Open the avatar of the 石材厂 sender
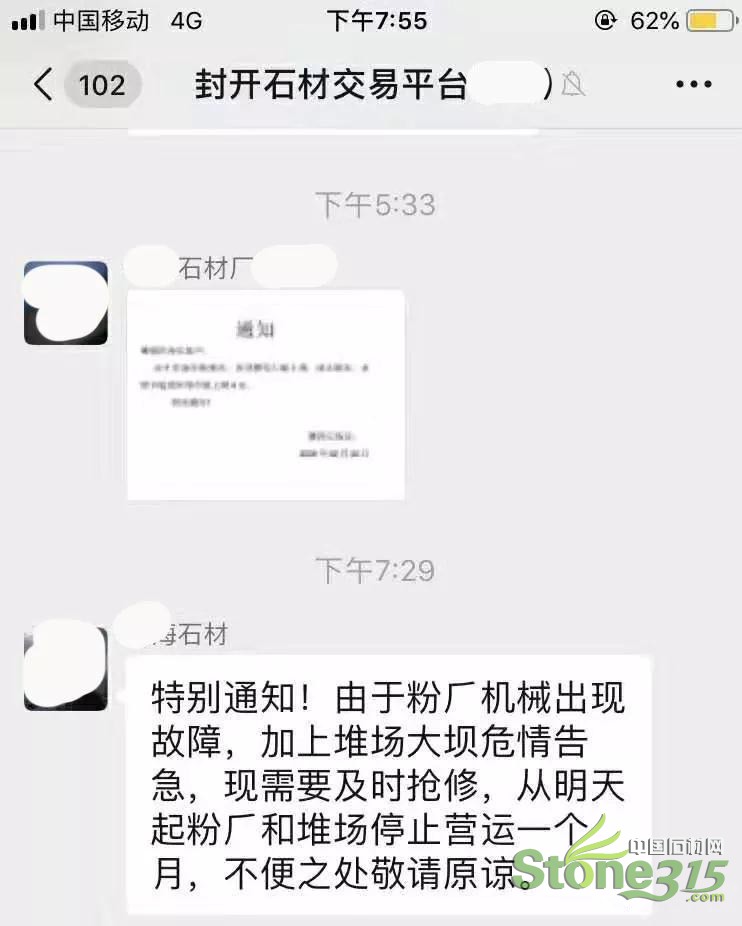This screenshot has height=926, width=742. click(x=66, y=303)
